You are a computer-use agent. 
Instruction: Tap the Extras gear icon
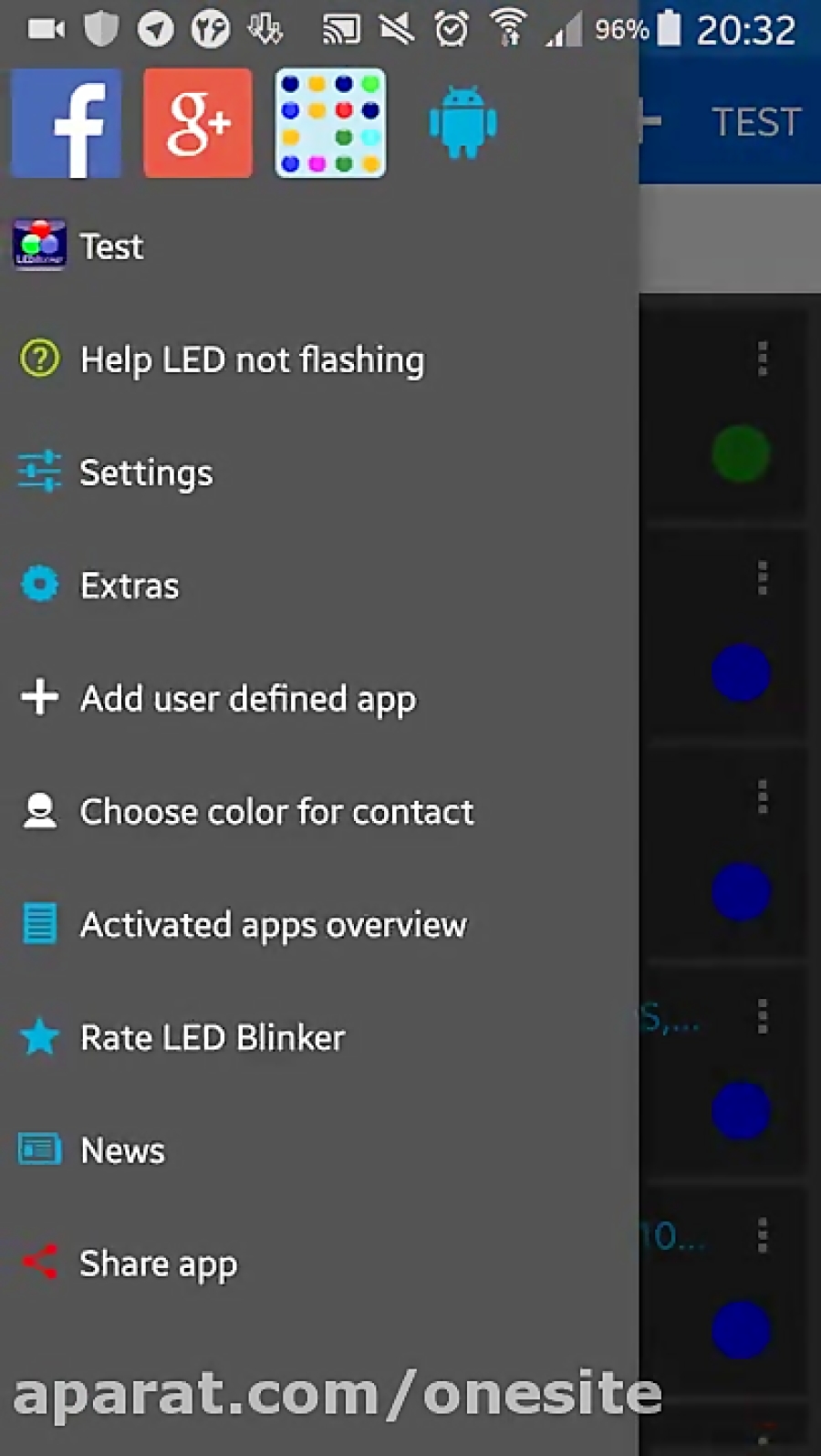tap(38, 584)
